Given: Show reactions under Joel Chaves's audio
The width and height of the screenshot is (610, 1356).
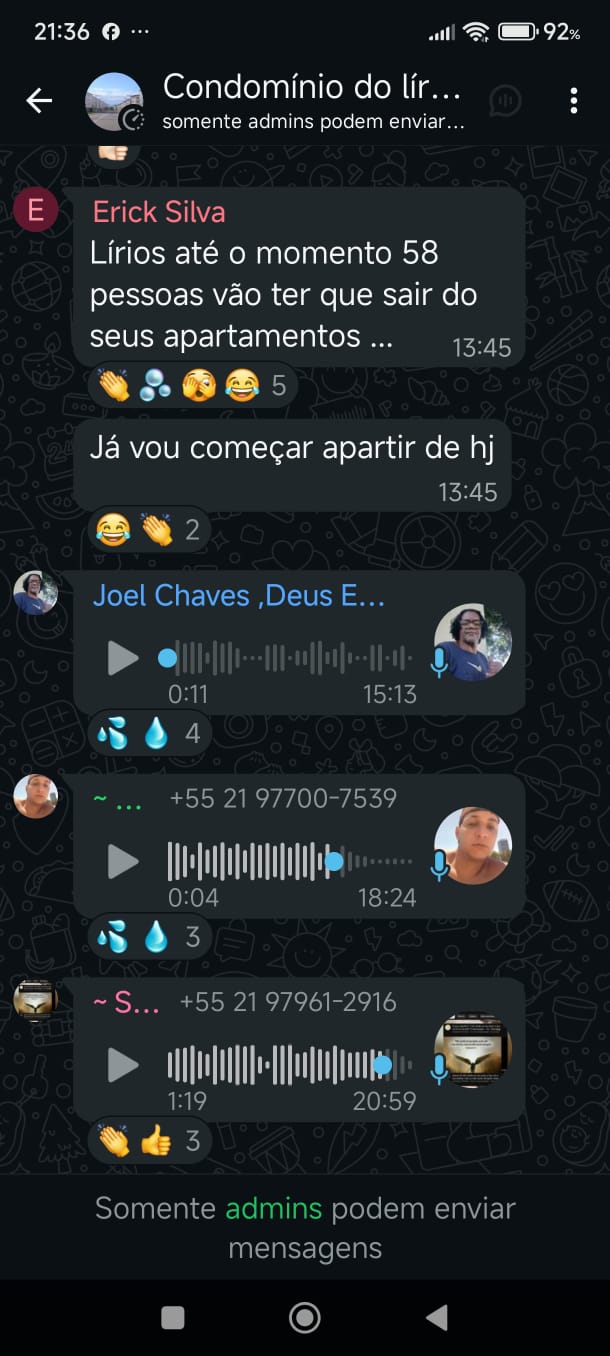Looking at the screenshot, I should [x=147, y=734].
